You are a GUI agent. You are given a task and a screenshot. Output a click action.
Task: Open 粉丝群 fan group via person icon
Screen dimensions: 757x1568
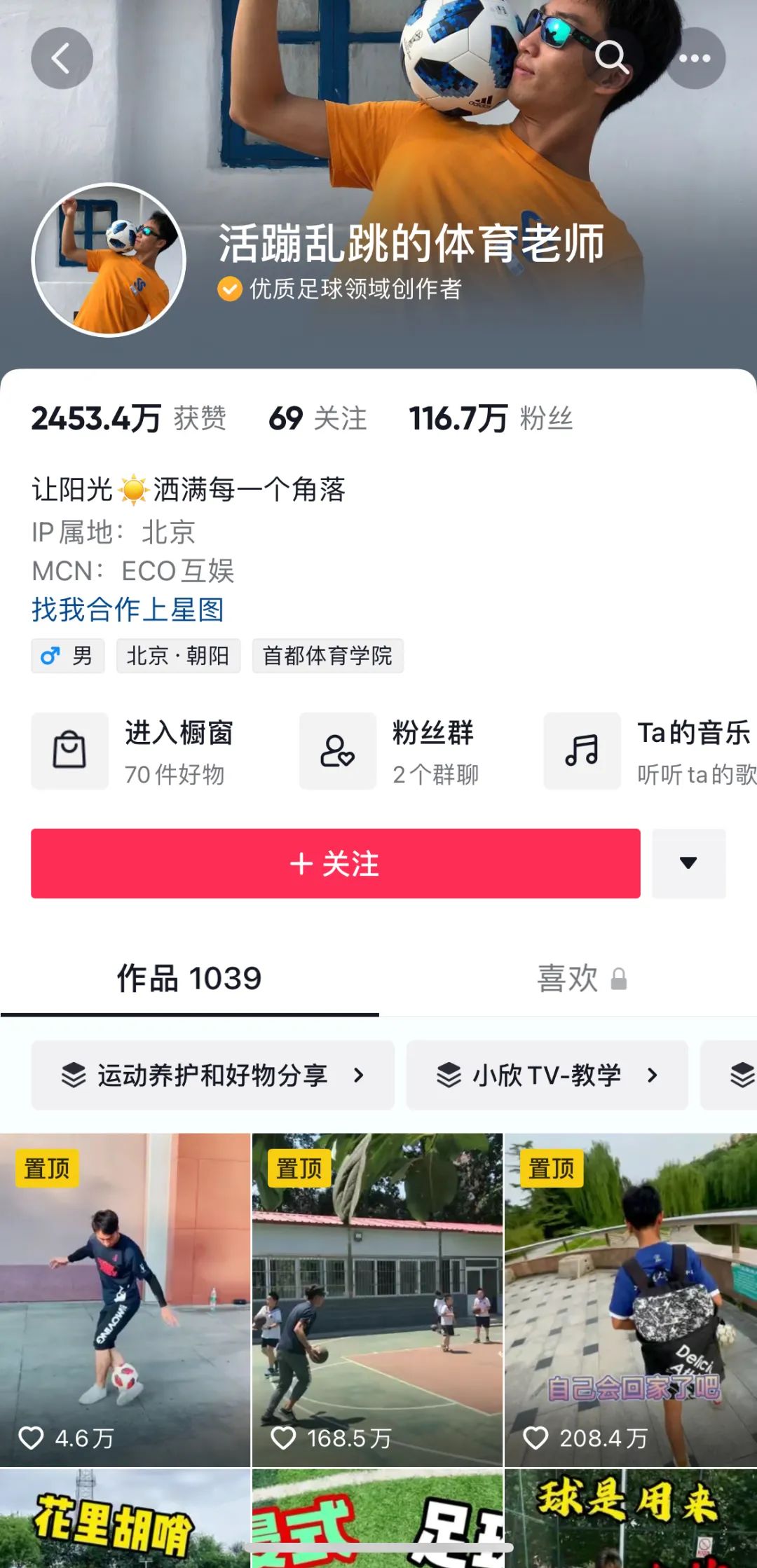pos(337,750)
